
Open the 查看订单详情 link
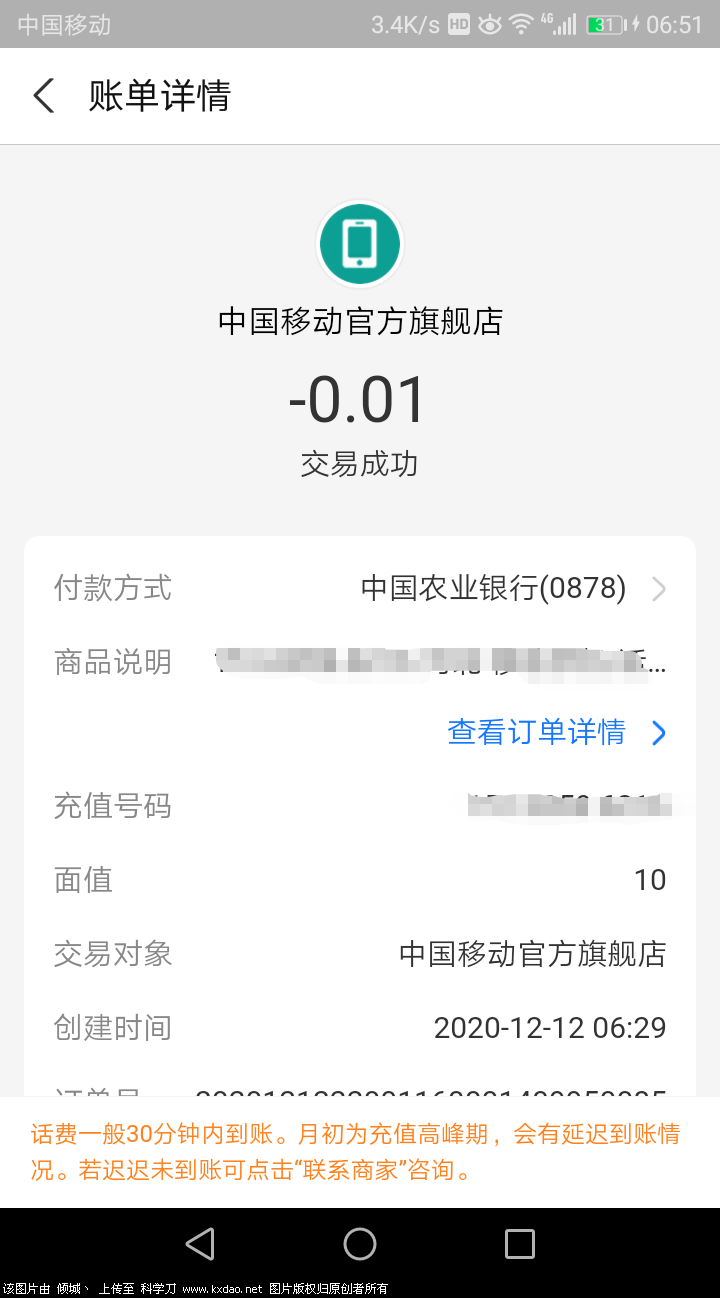click(556, 732)
